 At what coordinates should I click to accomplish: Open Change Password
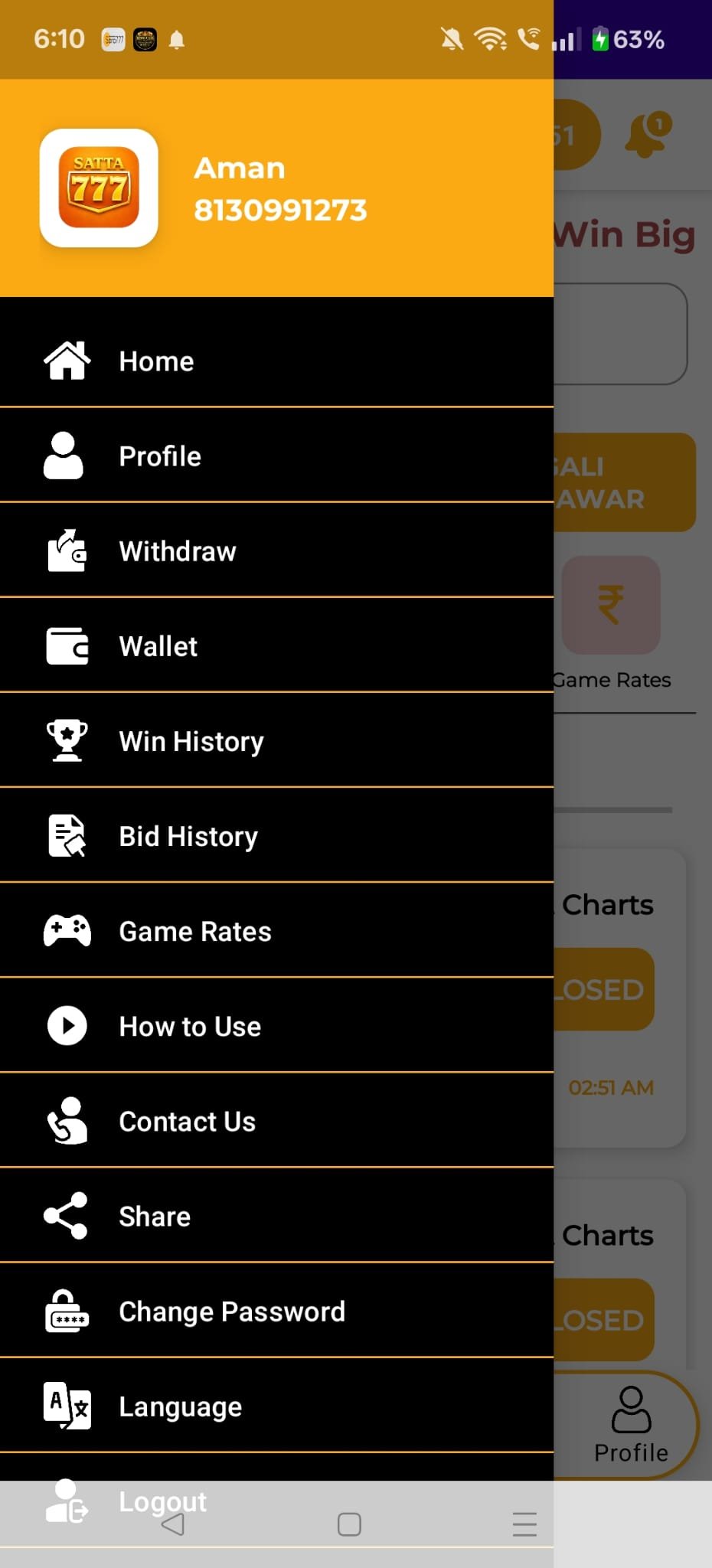(231, 1311)
